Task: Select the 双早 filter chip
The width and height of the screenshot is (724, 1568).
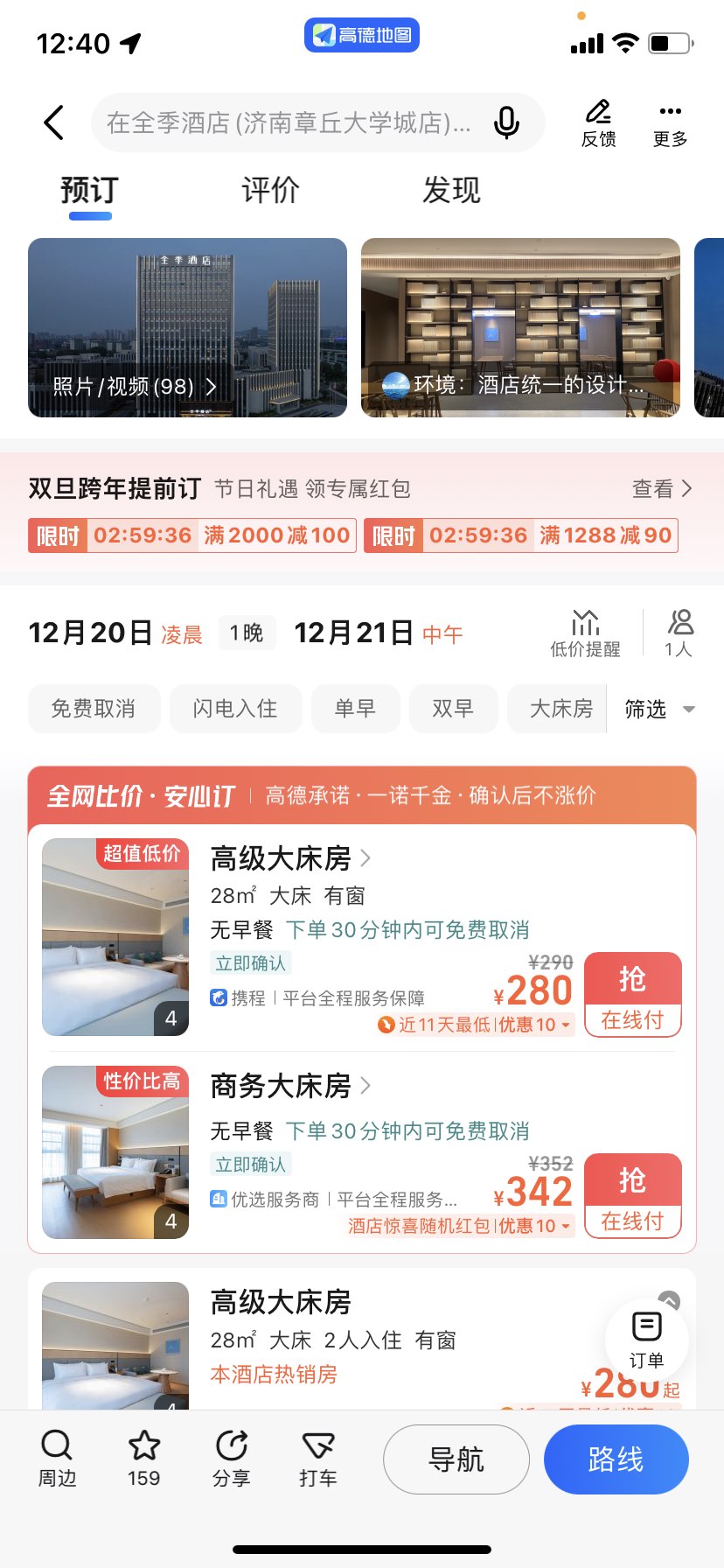Action: click(453, 708)
